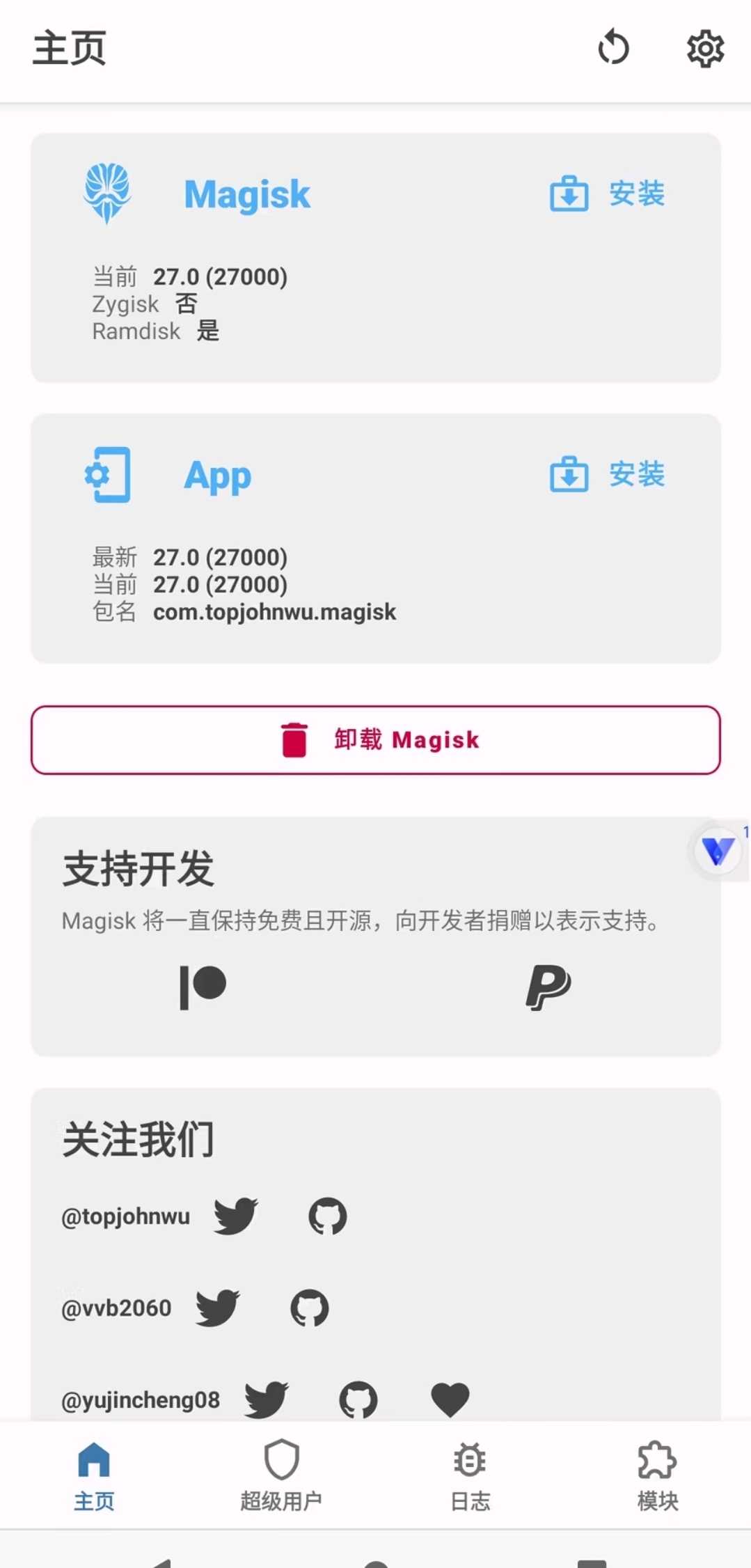751x1568 pixels.
Task: Tap heart sponsor icon for @yujincheng08
Action: pyautogui.click(x=450, y=1399)
